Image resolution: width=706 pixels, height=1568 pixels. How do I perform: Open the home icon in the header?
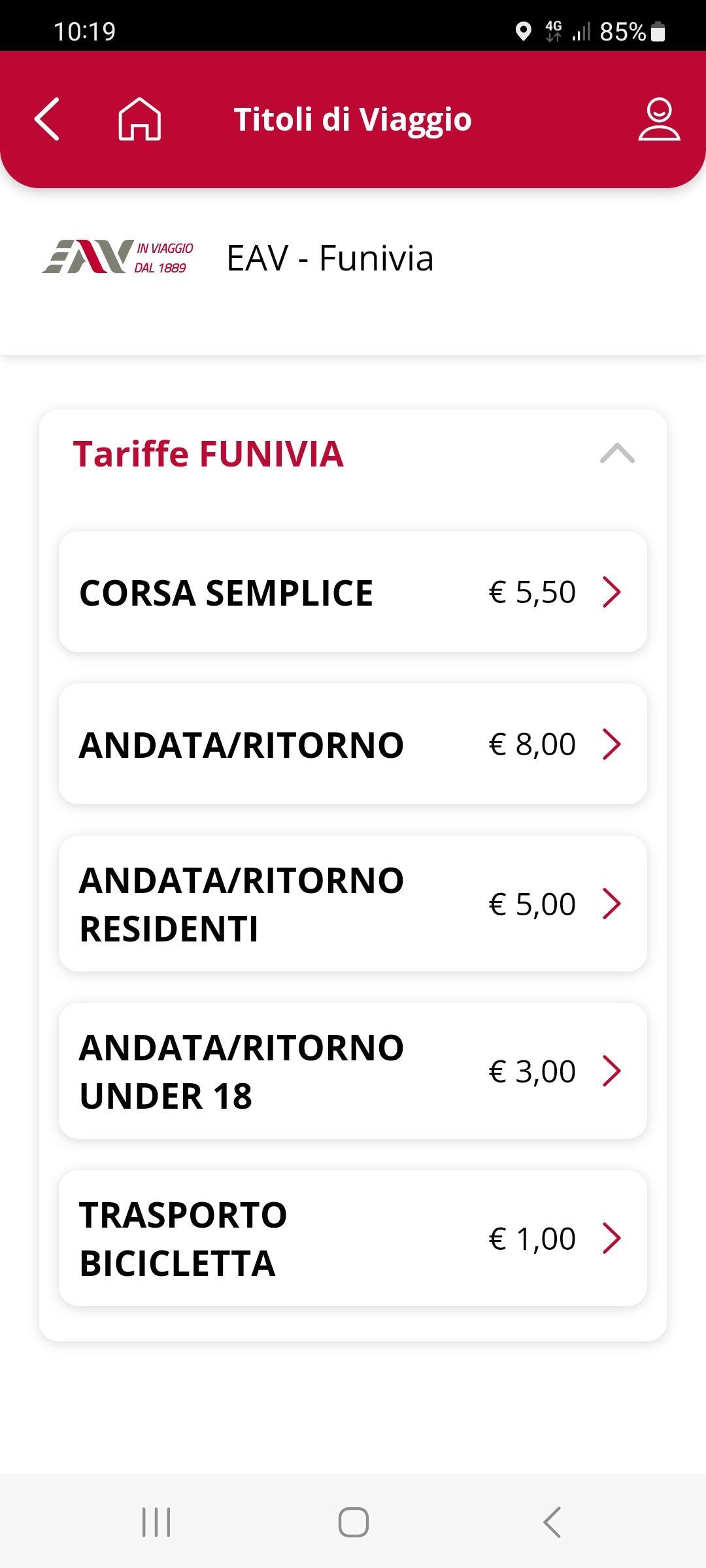coord(139,119)
